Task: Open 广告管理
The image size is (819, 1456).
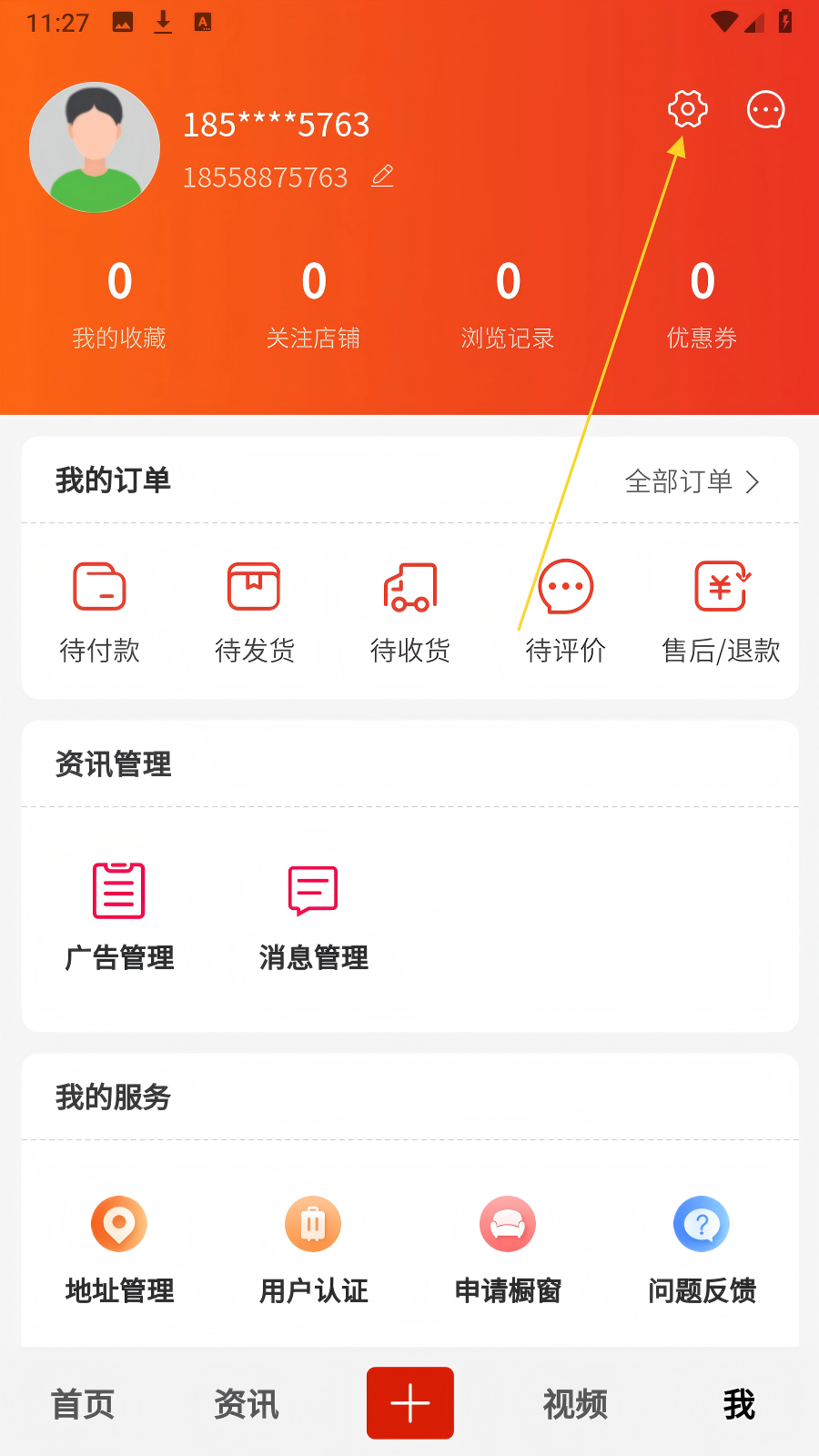Action: click(x=119, y=915)
